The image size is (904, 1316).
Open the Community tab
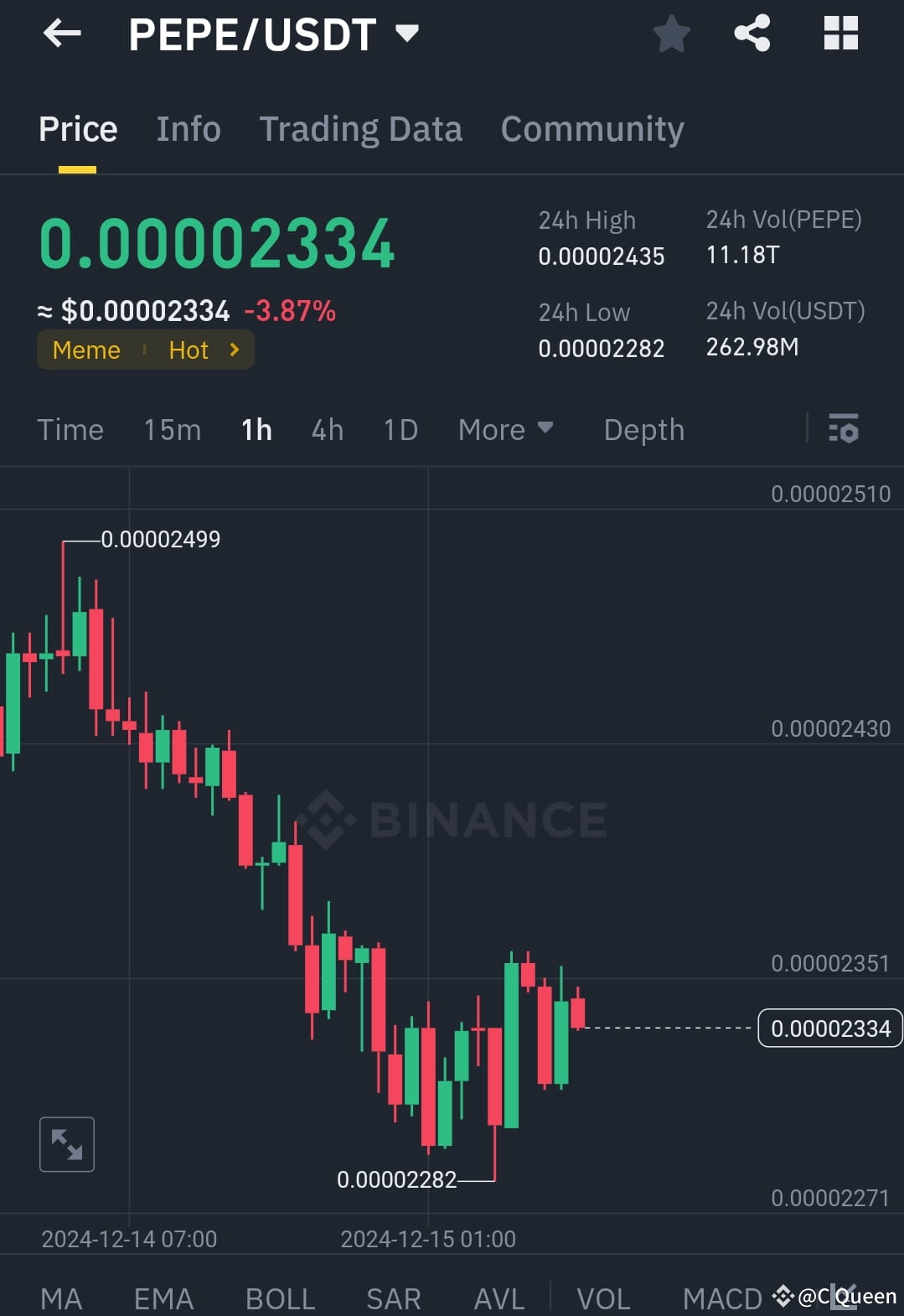591,128
